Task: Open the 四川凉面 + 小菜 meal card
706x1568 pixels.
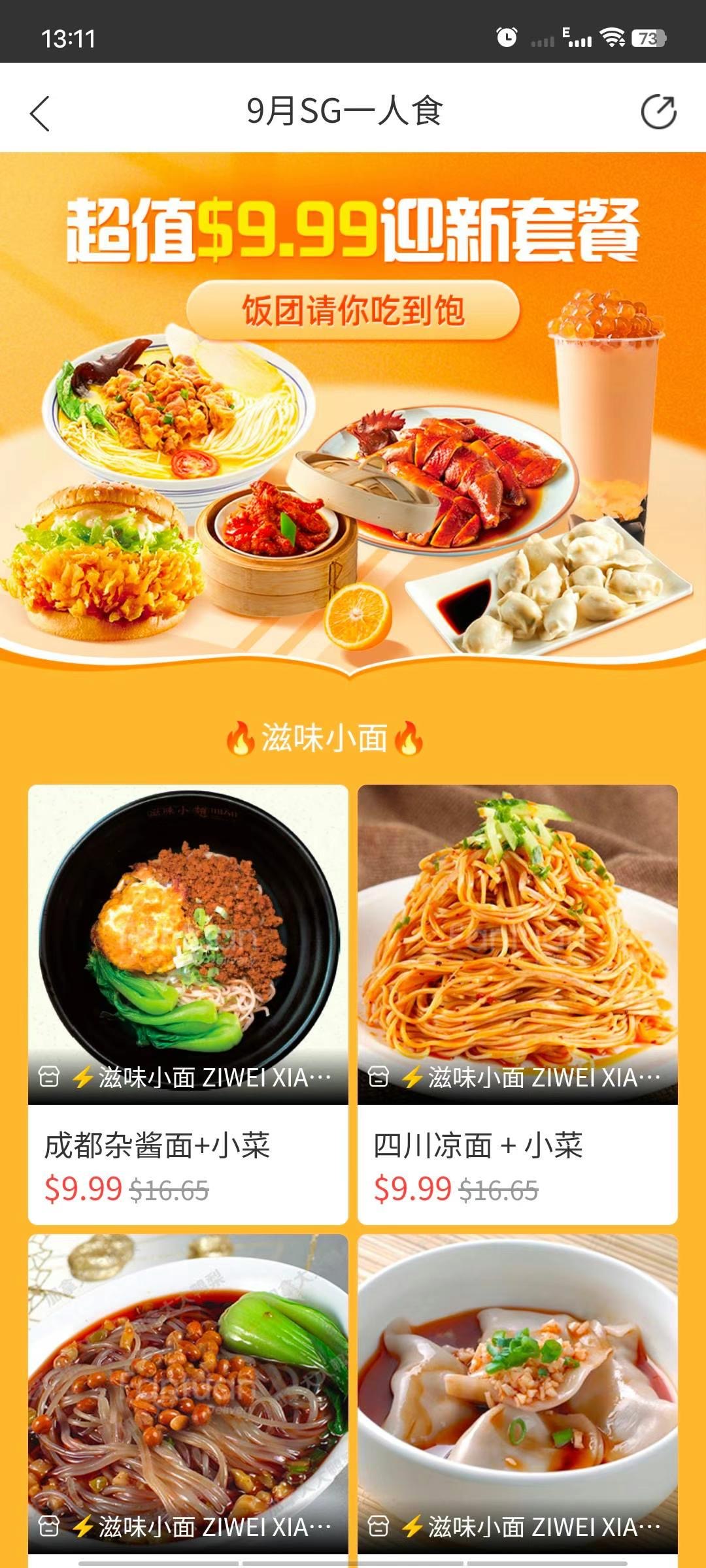Action: click(518, 1004)
